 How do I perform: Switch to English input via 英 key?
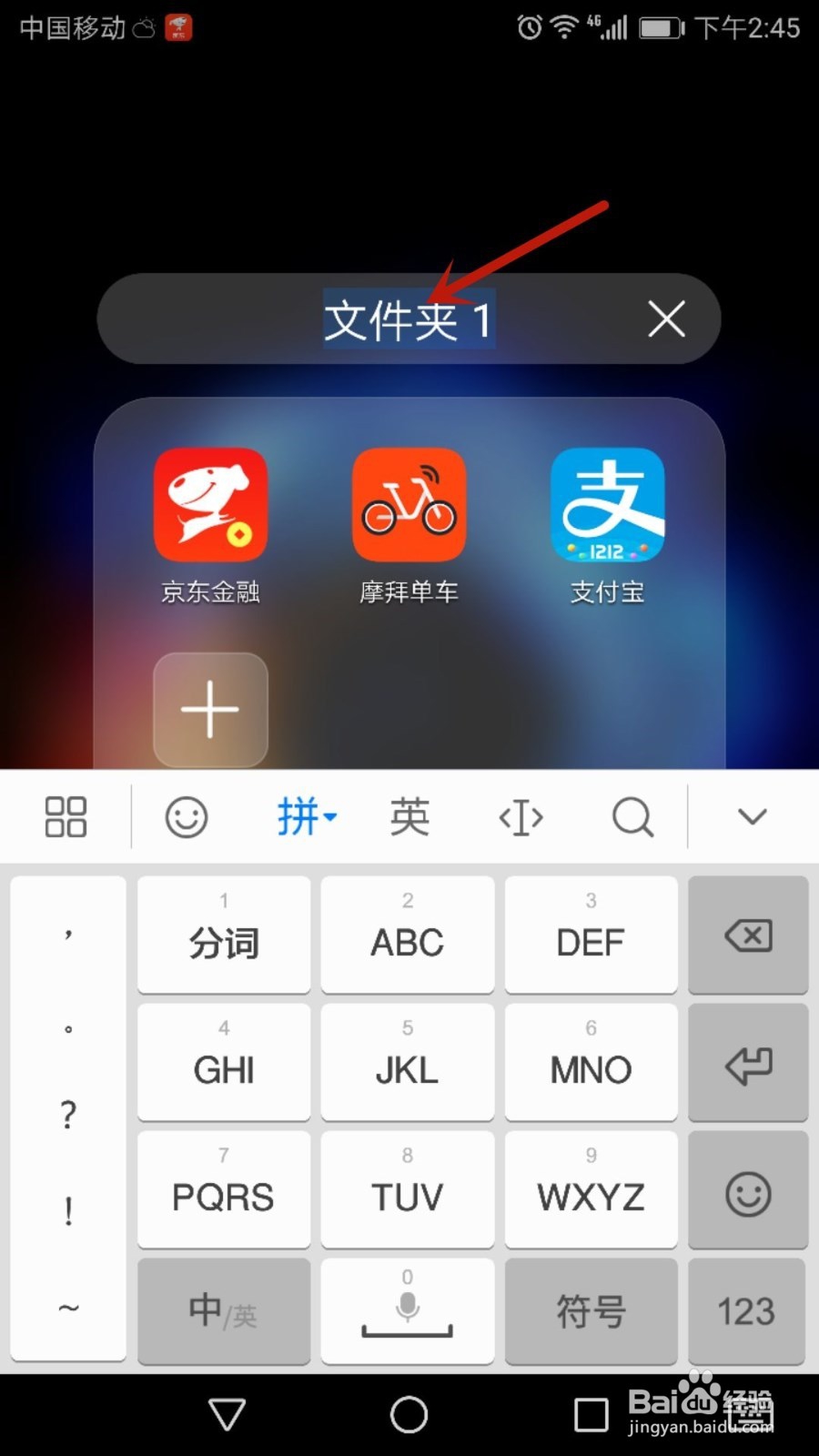[408, 817]
